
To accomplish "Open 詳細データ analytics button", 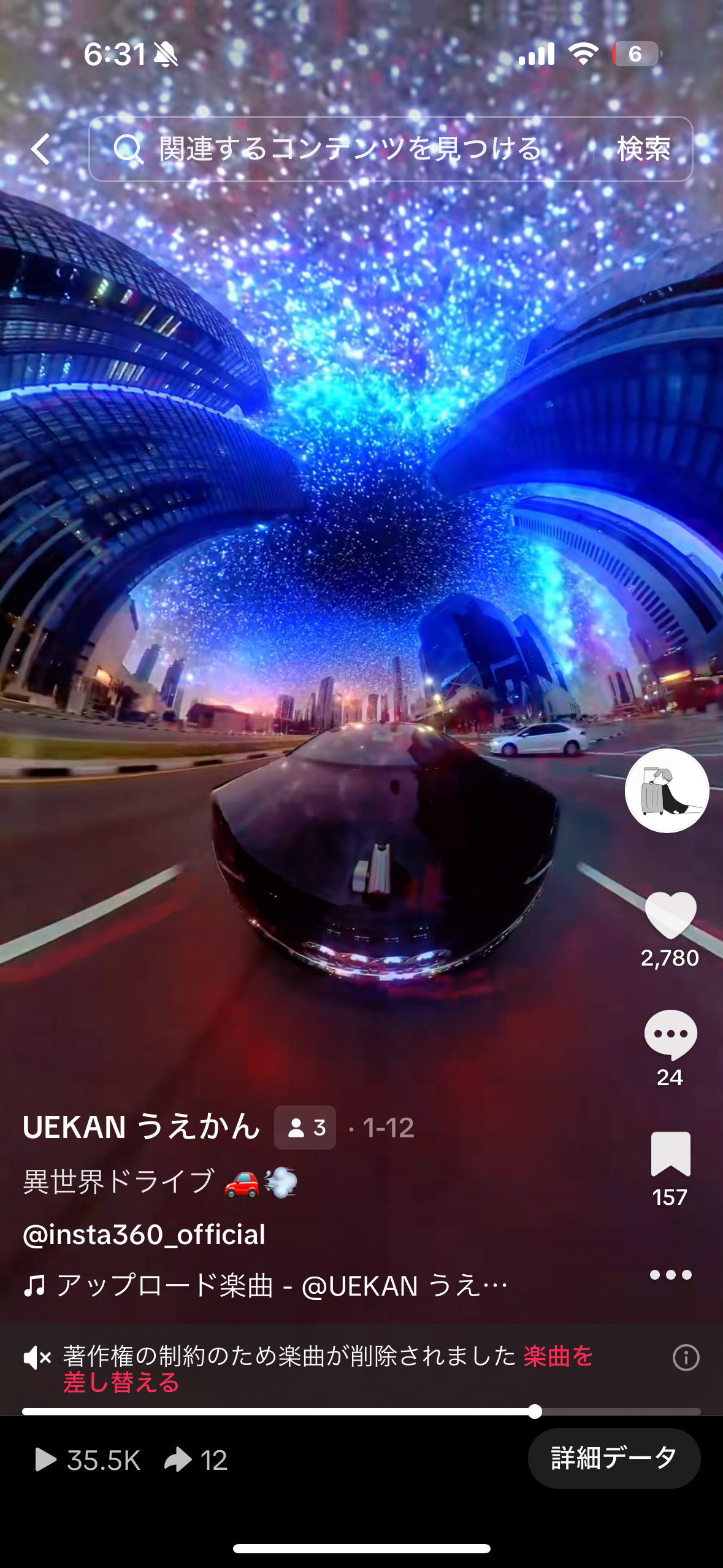I will pyautogui.click(x=614, y=1458).
